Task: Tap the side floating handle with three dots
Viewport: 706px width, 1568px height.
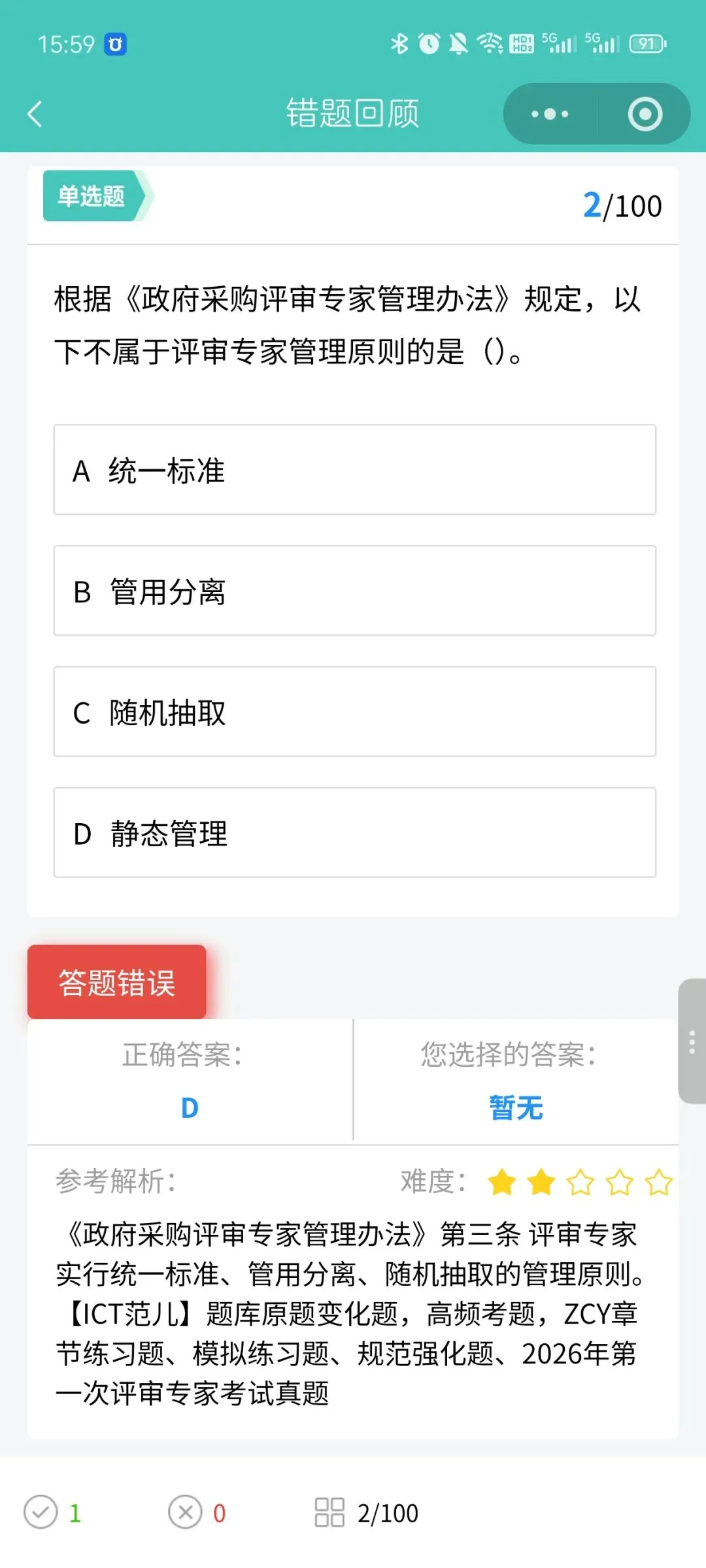Action: (692, 1041)
